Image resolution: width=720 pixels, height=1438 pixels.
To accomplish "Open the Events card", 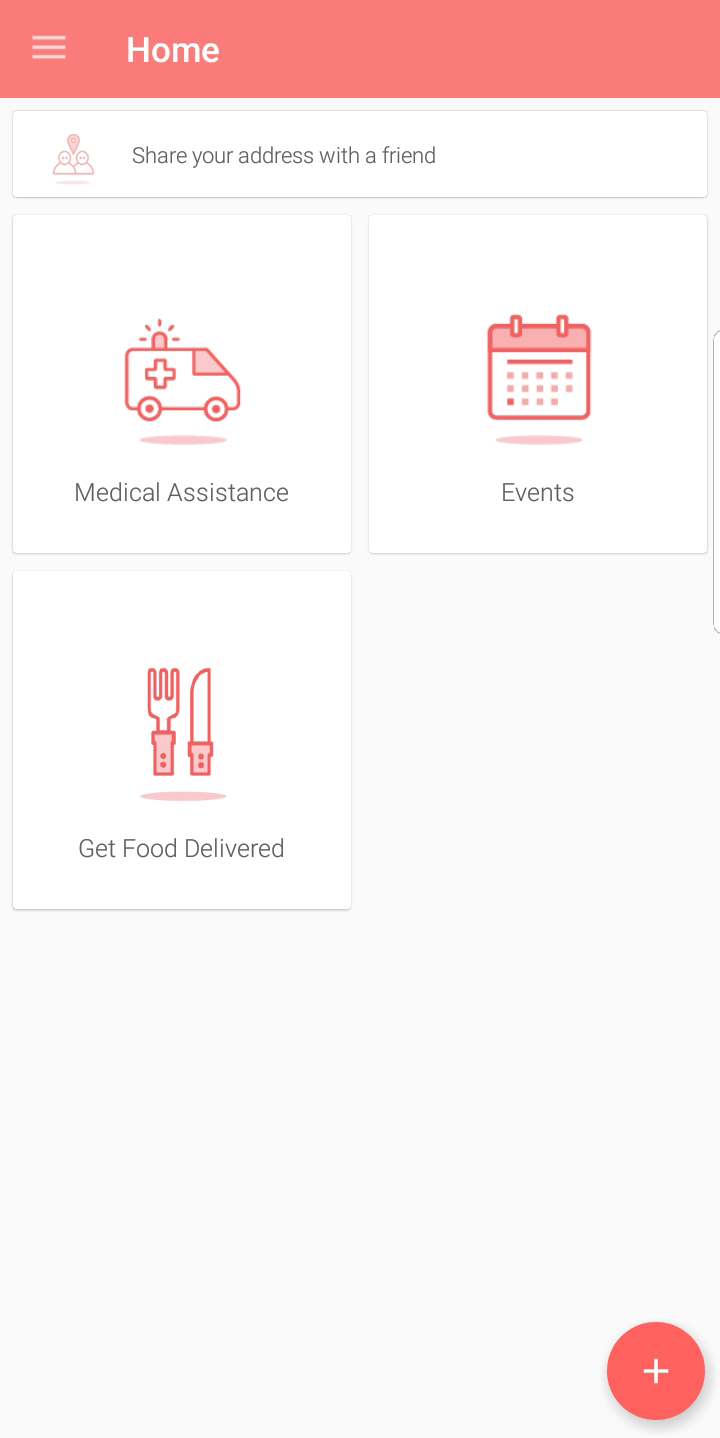I will pos(538,384).
